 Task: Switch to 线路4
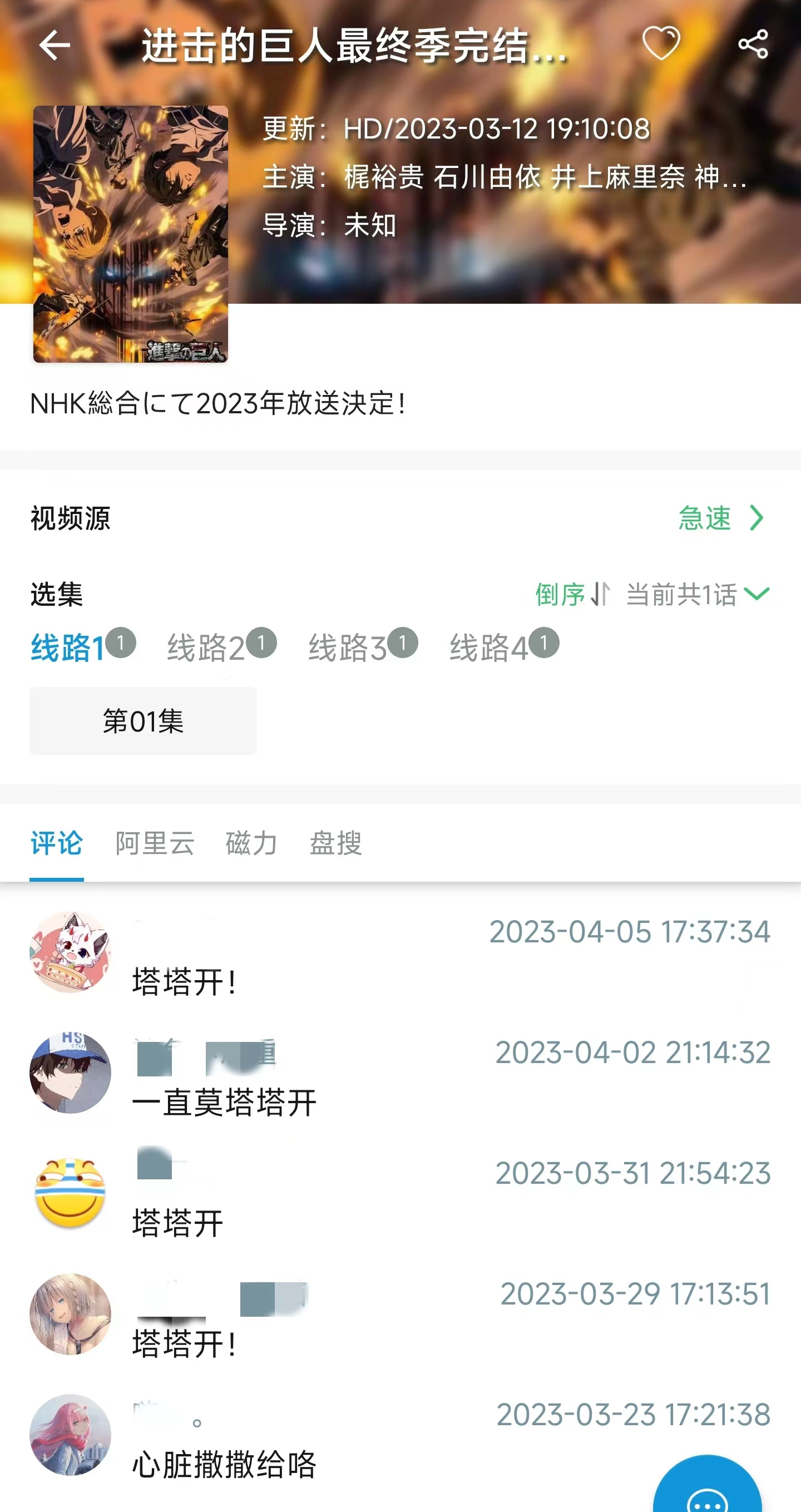[x=489, y=648]
